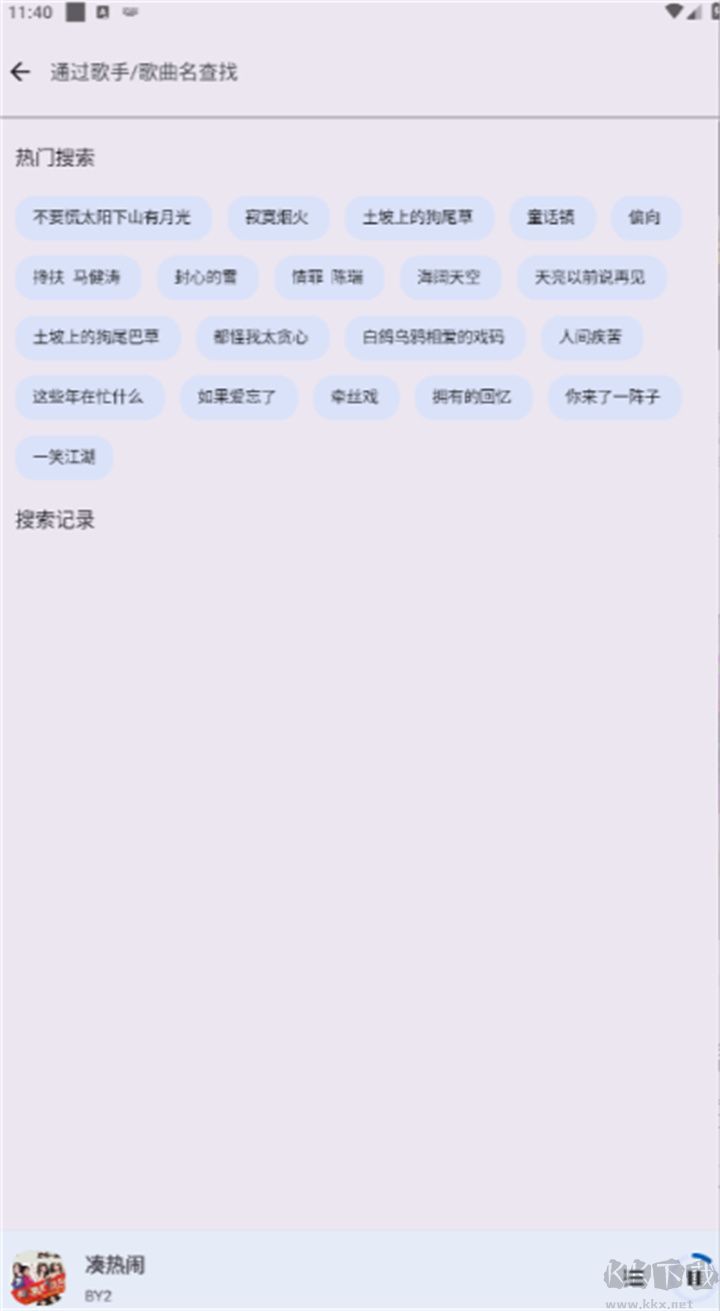Select hot search 海阔天空

tap(450, 278)
